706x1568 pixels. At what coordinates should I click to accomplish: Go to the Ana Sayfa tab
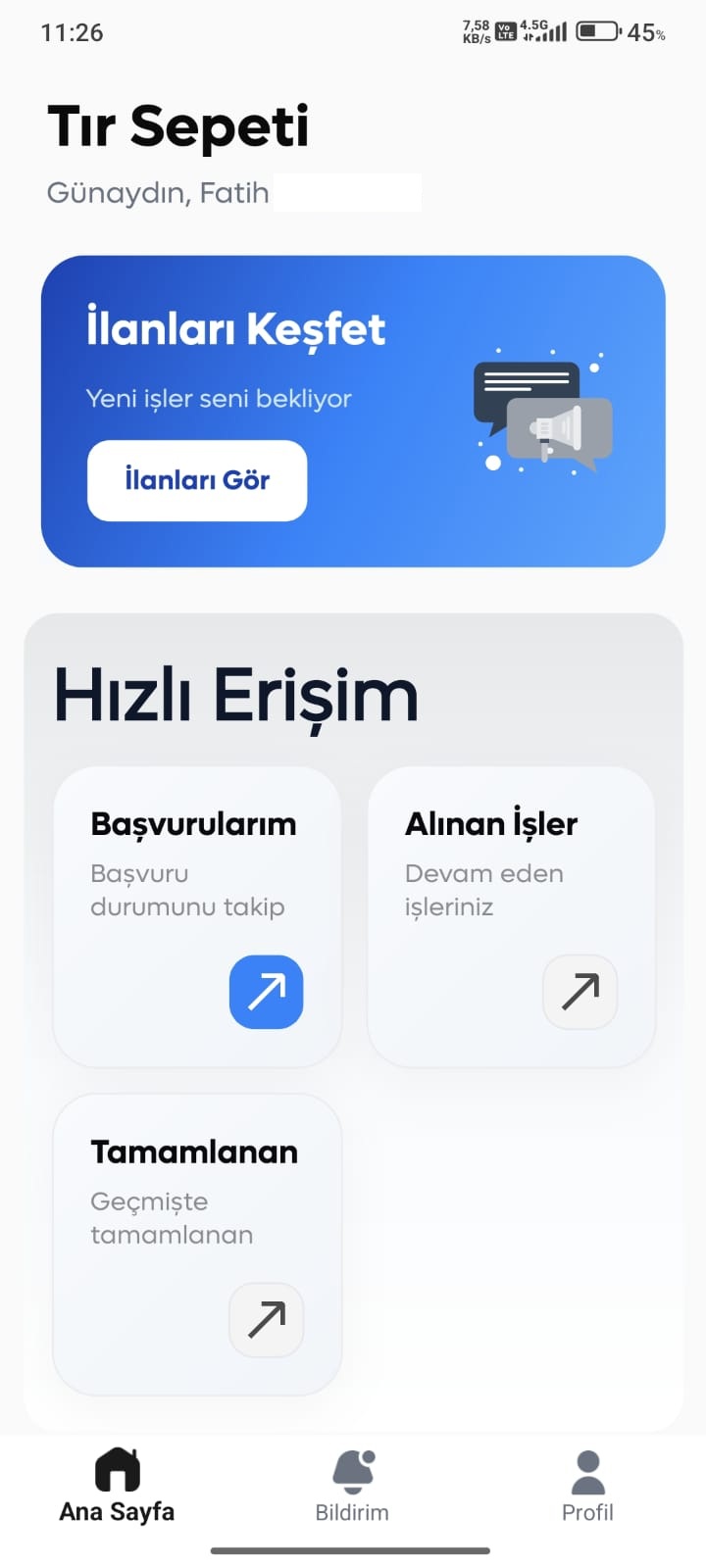[x=117, y=1487]
